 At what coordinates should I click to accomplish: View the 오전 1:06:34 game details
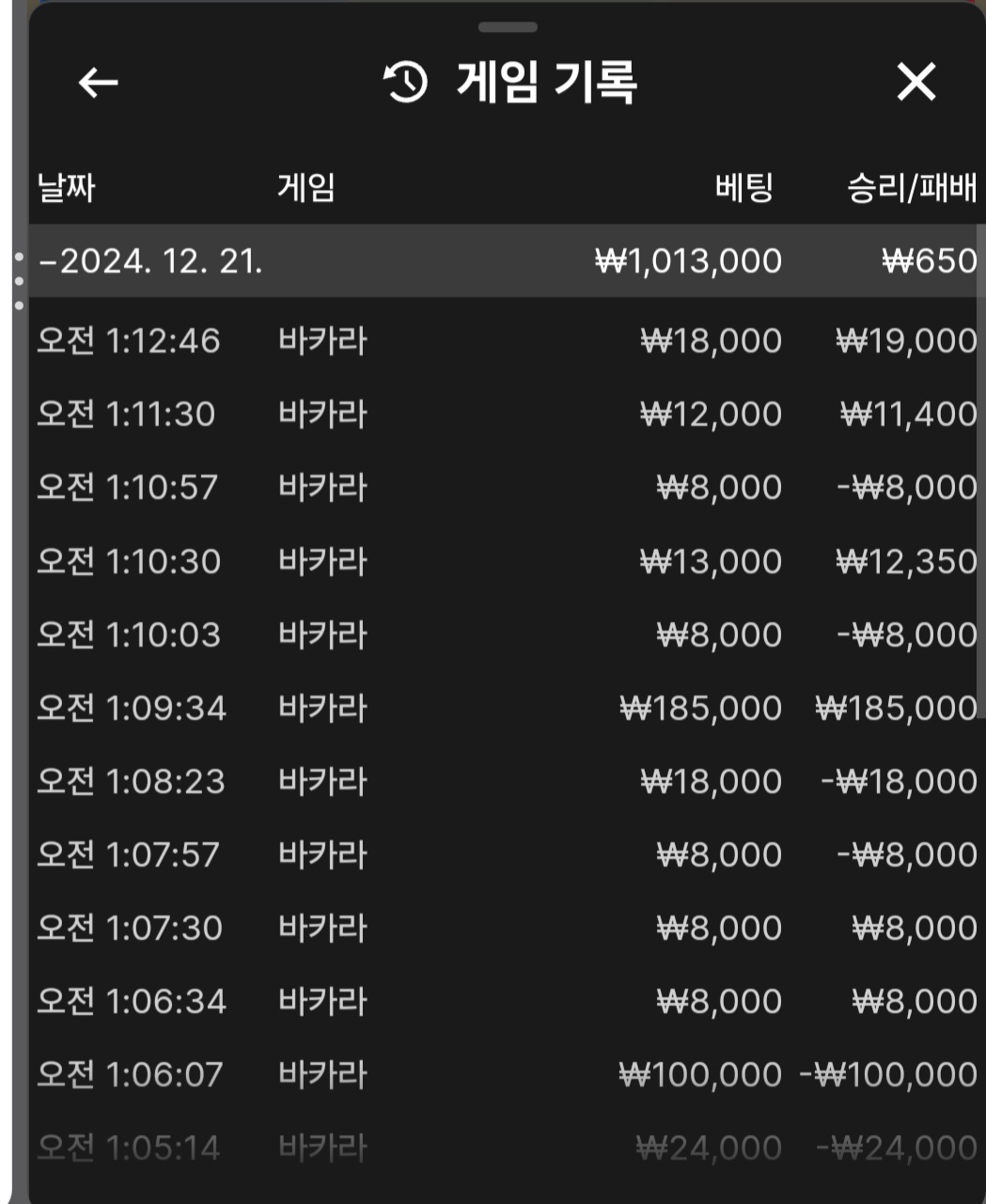coord(506,1001)
